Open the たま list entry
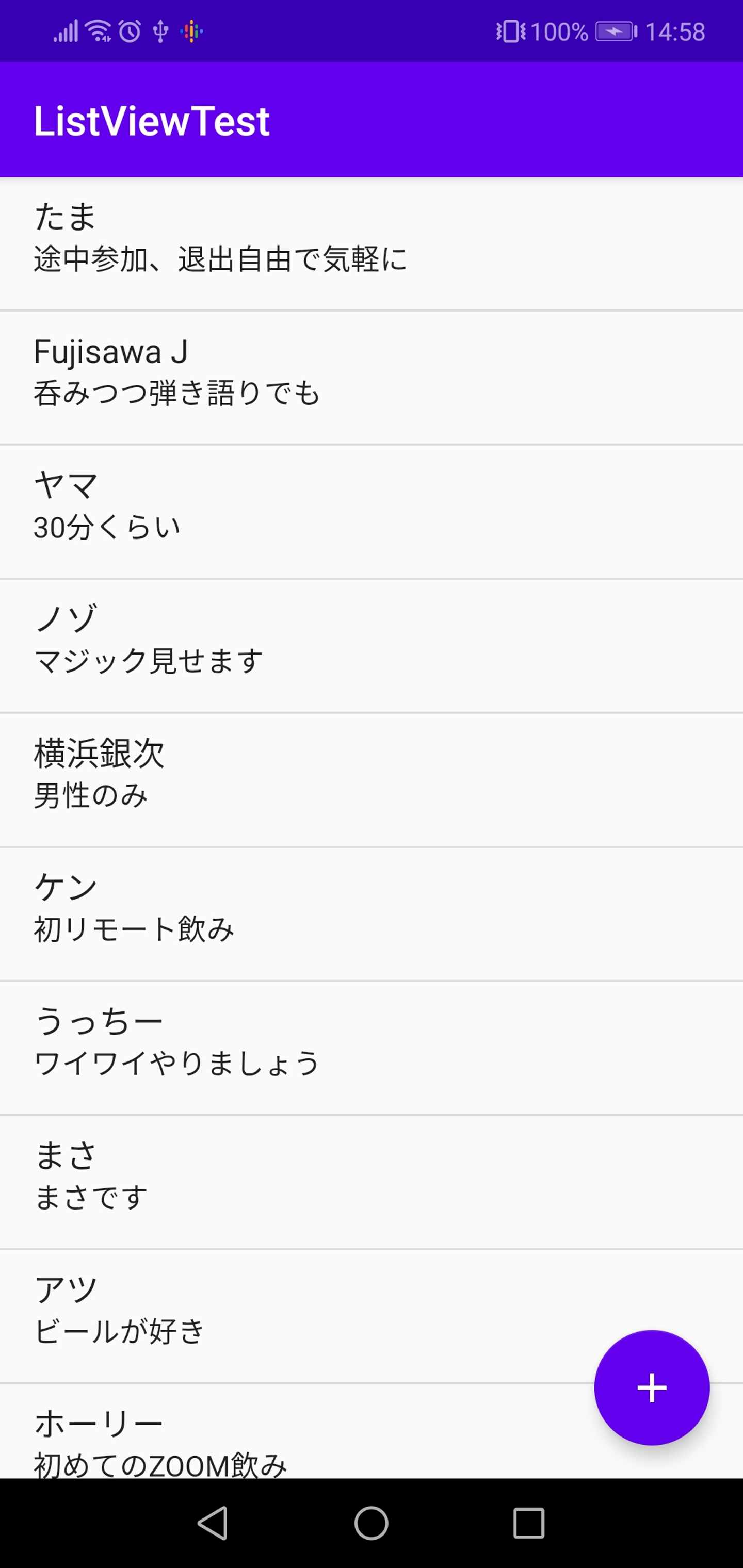743x1568 pixels. 372,243
